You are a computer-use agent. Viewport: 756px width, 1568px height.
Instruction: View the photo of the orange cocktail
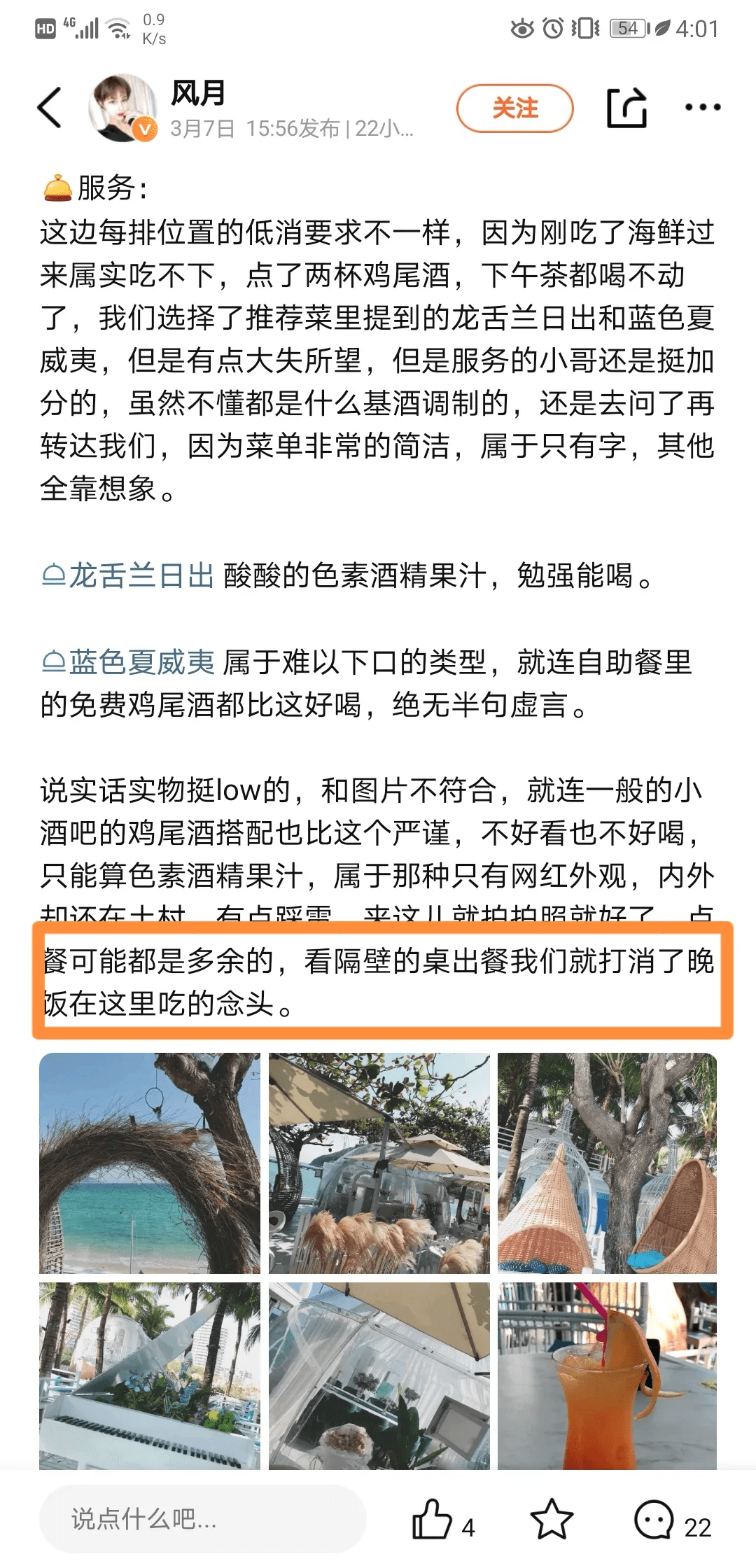tap(607, 1375)
